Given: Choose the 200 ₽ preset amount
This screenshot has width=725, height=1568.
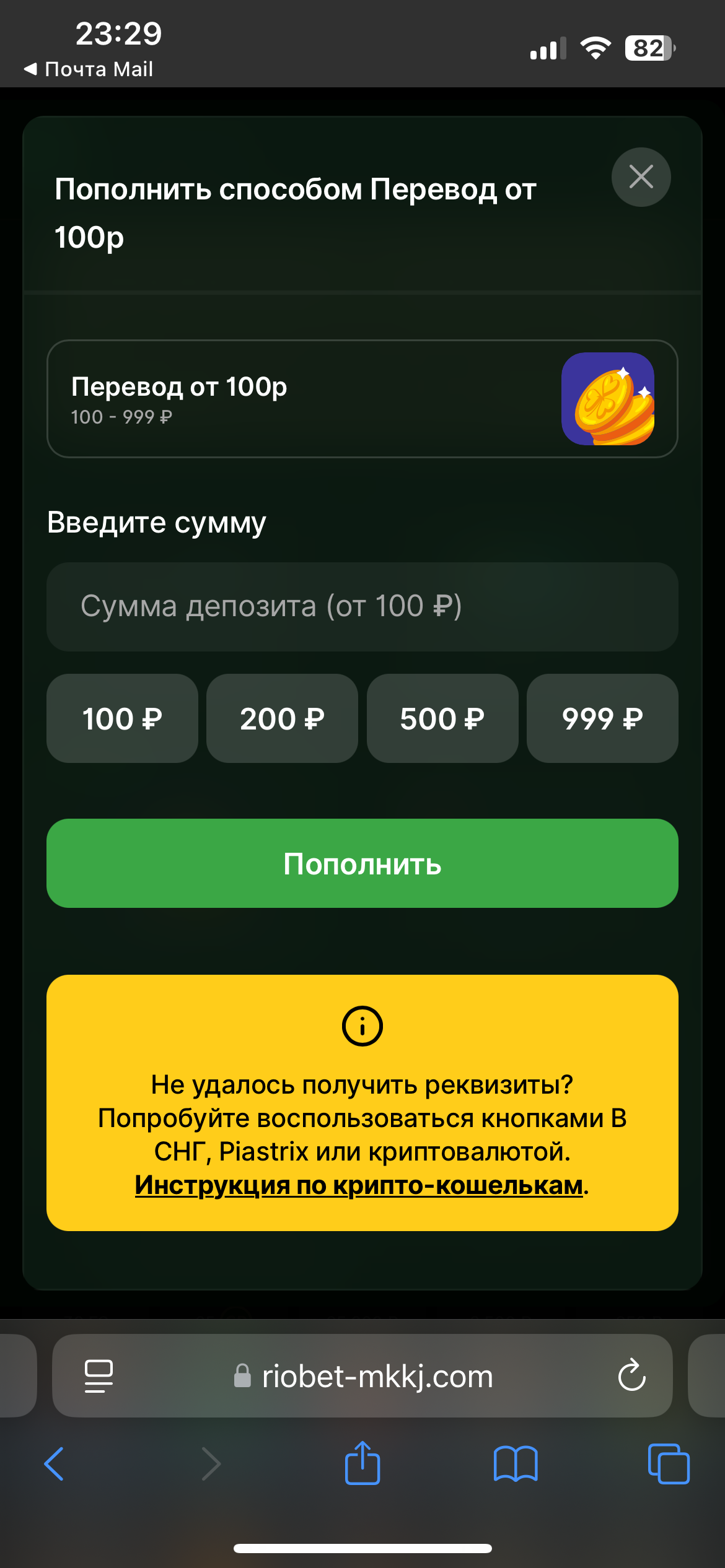Looking at the screenshot, I should coord(282,718).
